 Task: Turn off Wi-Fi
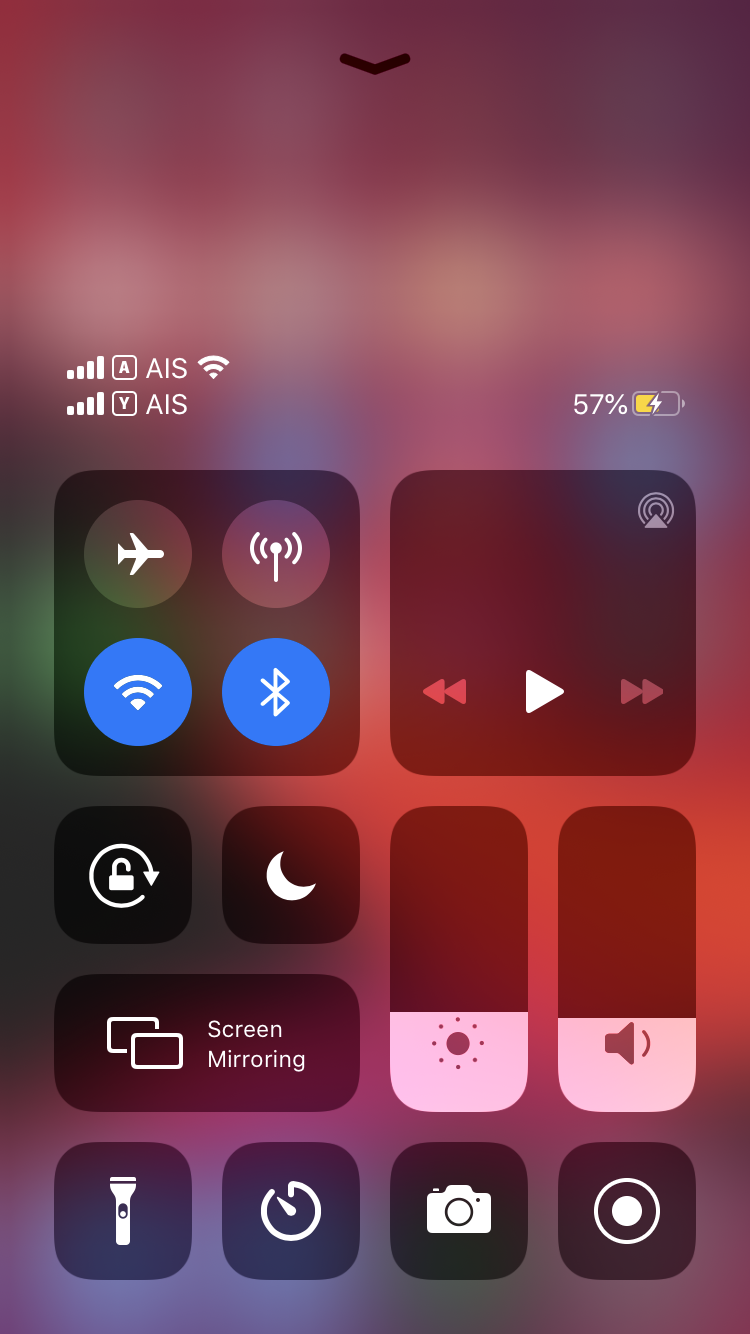click(x=138, y=692)
